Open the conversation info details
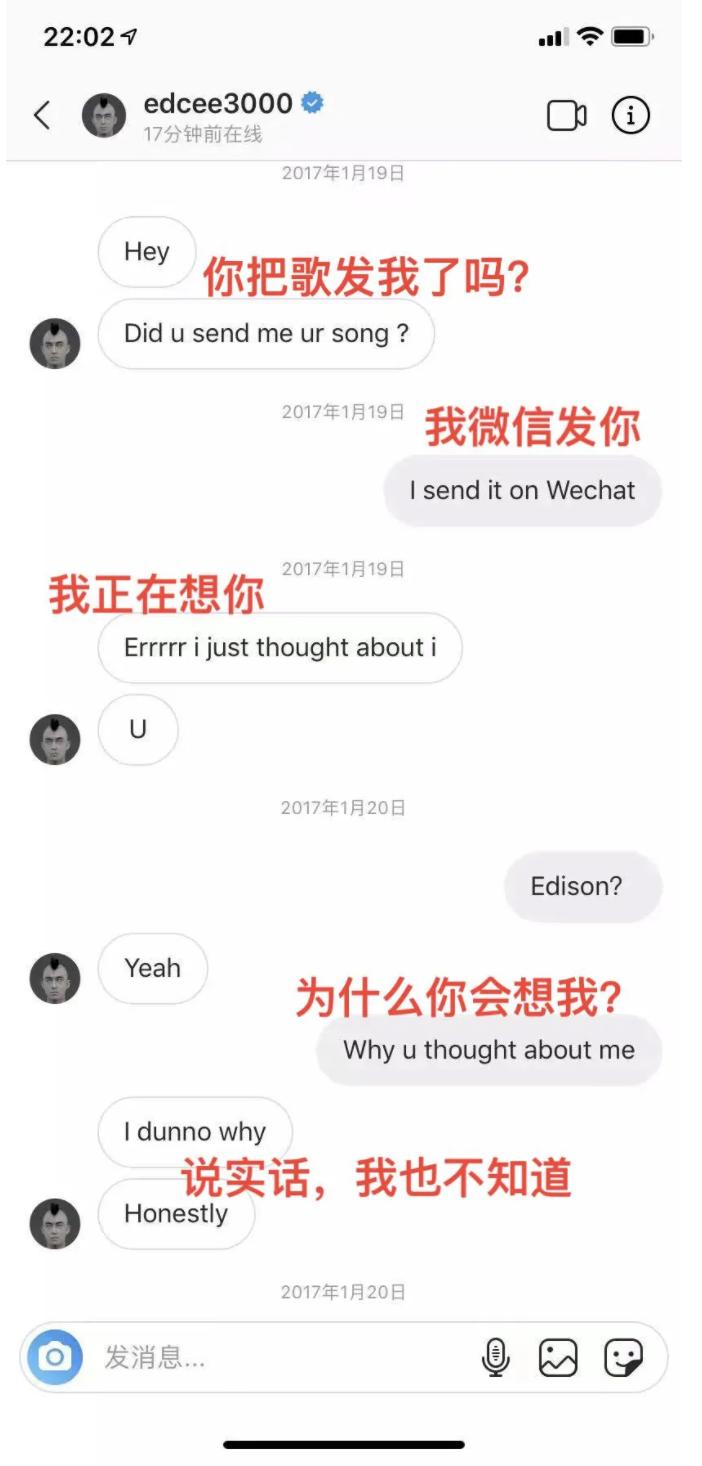The image size is (702, 1466). (630, 116)
